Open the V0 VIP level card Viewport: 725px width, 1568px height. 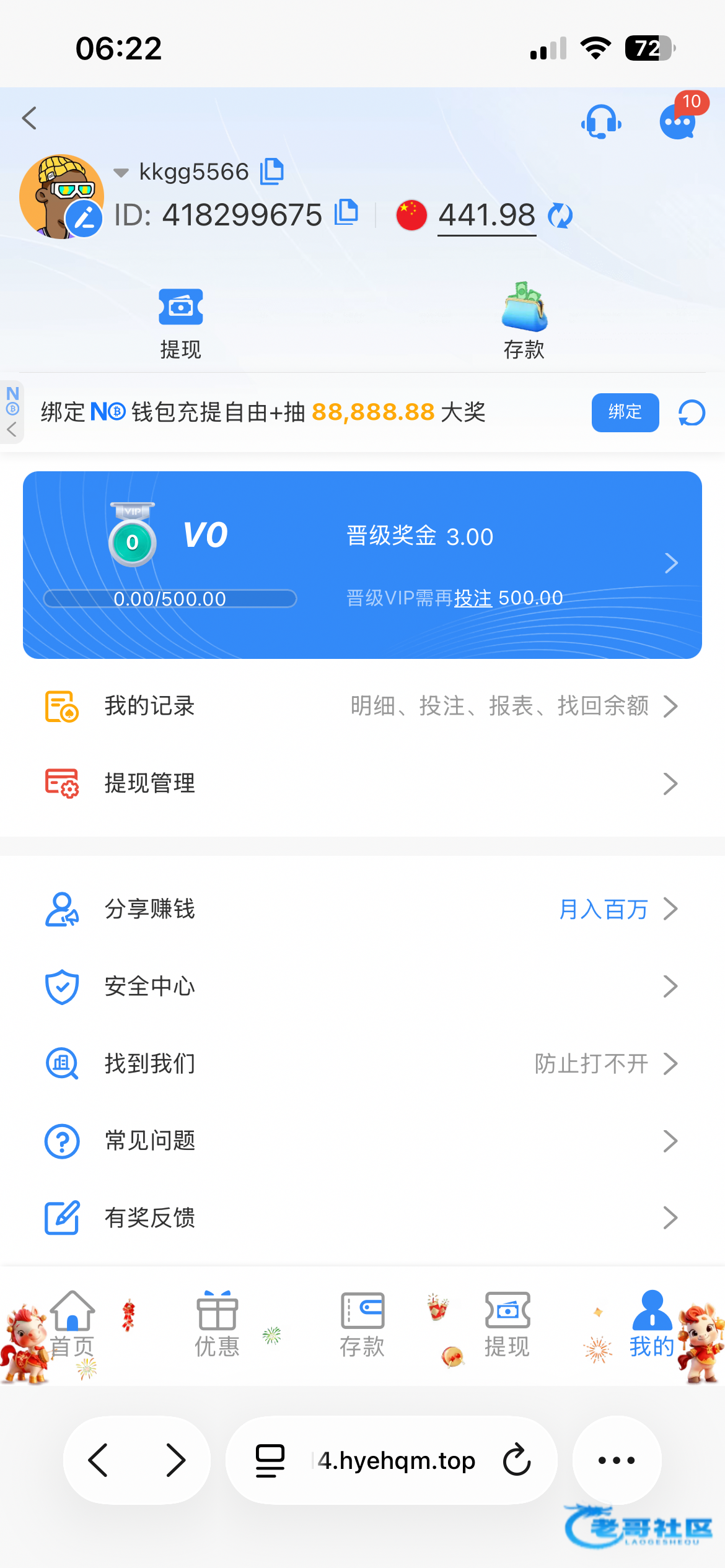pyautogui.click(x=362, y=565)
